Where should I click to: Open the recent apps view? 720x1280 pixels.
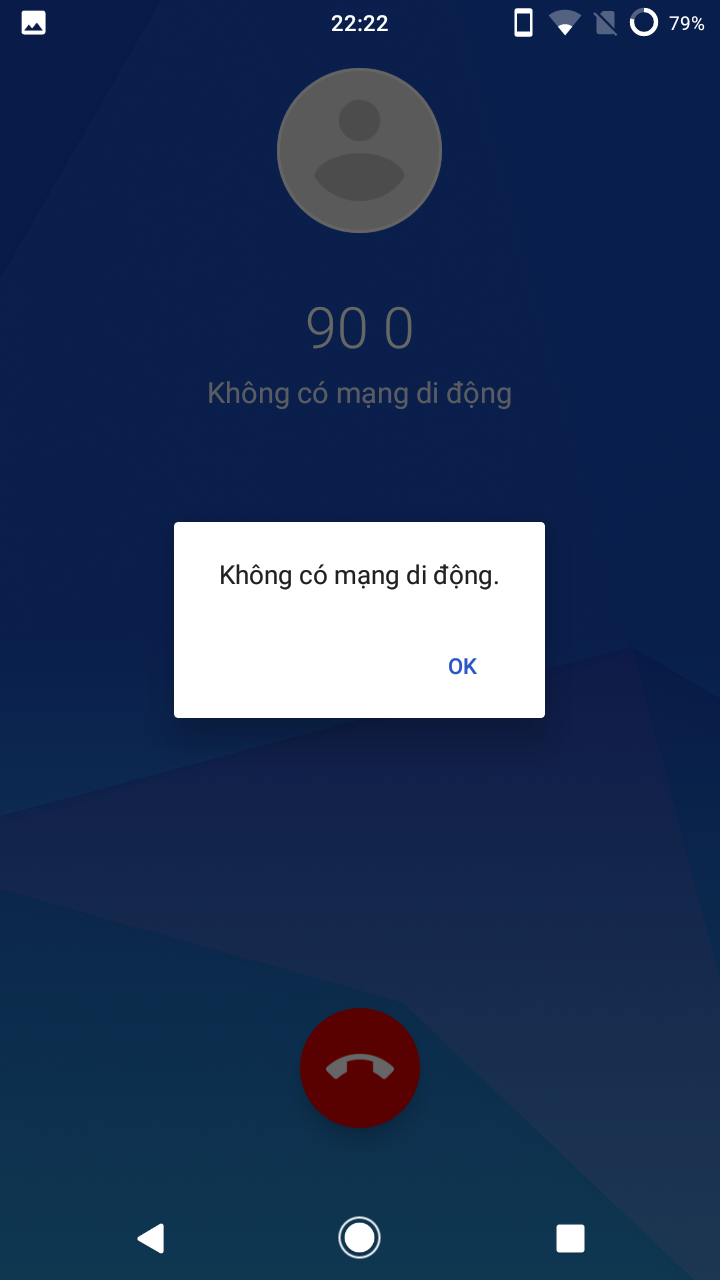point(570,1238)
